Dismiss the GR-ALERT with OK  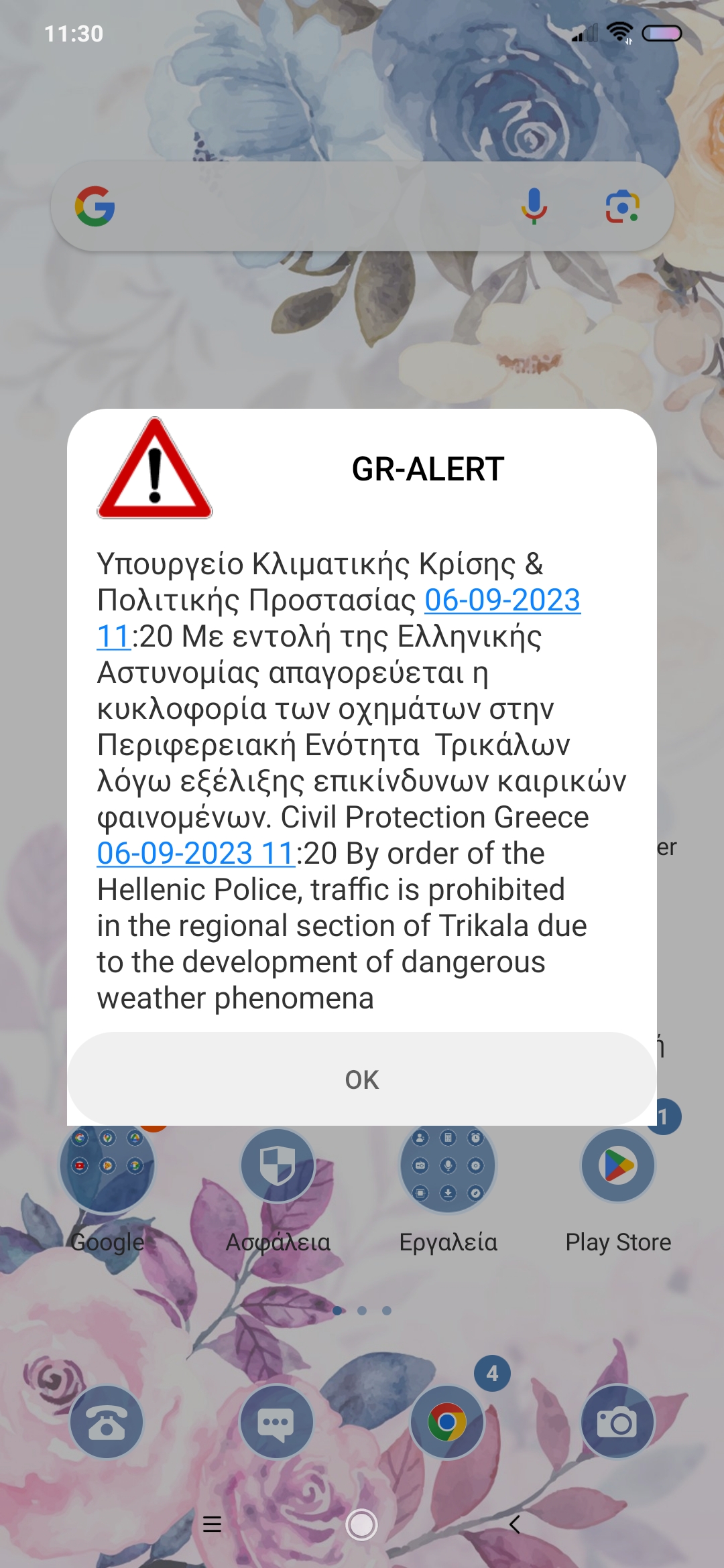(x=362, y=1080)
